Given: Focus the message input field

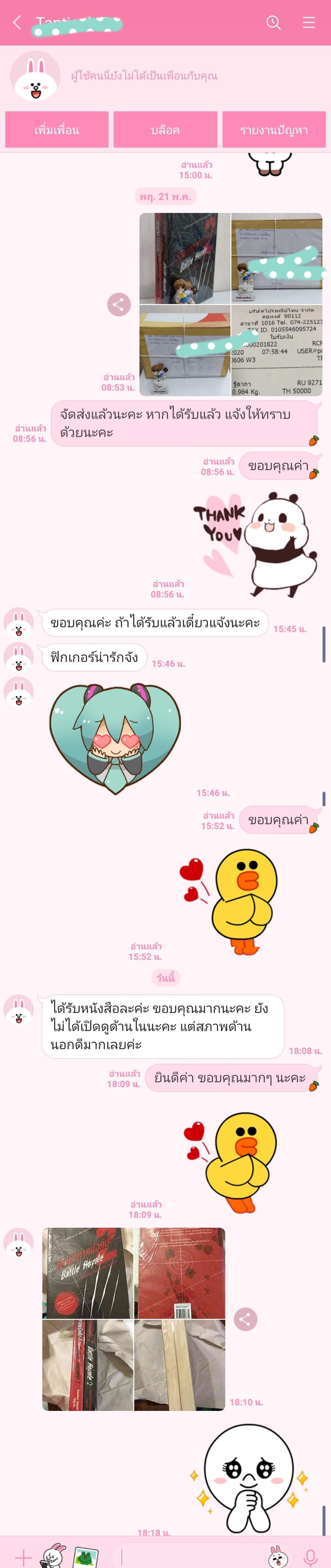Looking at the screenshot, I should (x=188, y=1556).
